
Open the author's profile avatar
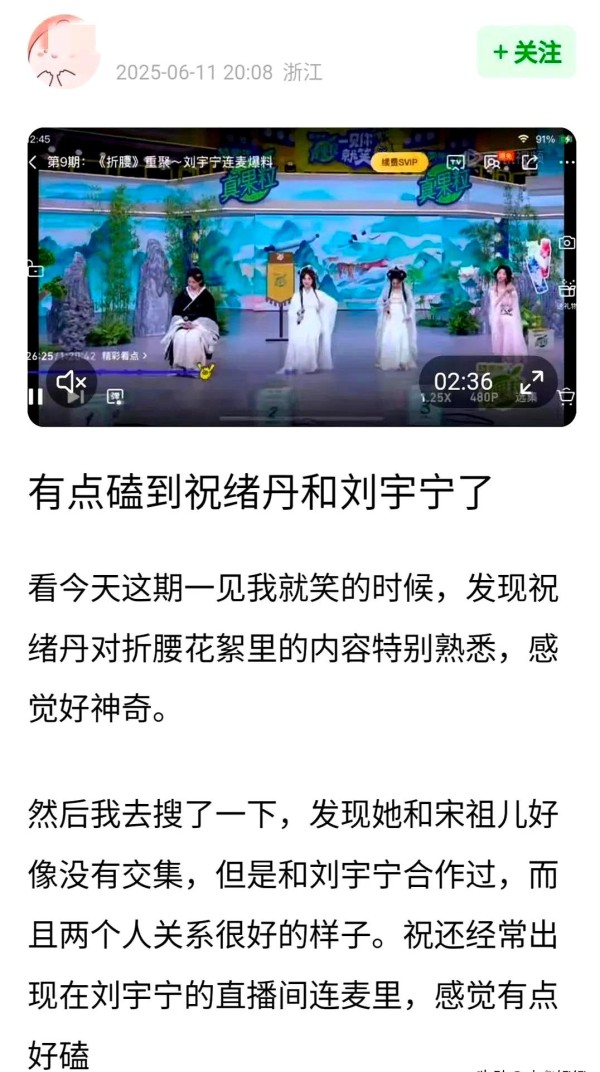point(62,52)
